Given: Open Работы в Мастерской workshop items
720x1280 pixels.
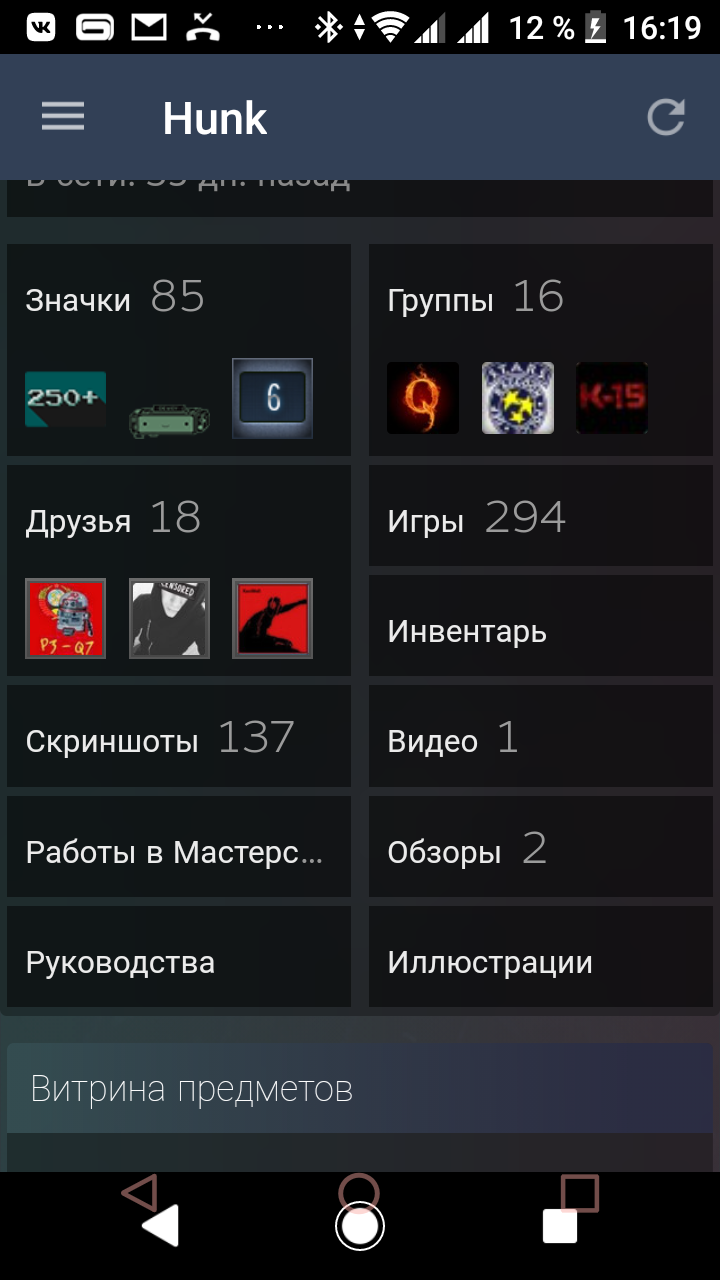Looking at the screenshot, I should point(179,846).
